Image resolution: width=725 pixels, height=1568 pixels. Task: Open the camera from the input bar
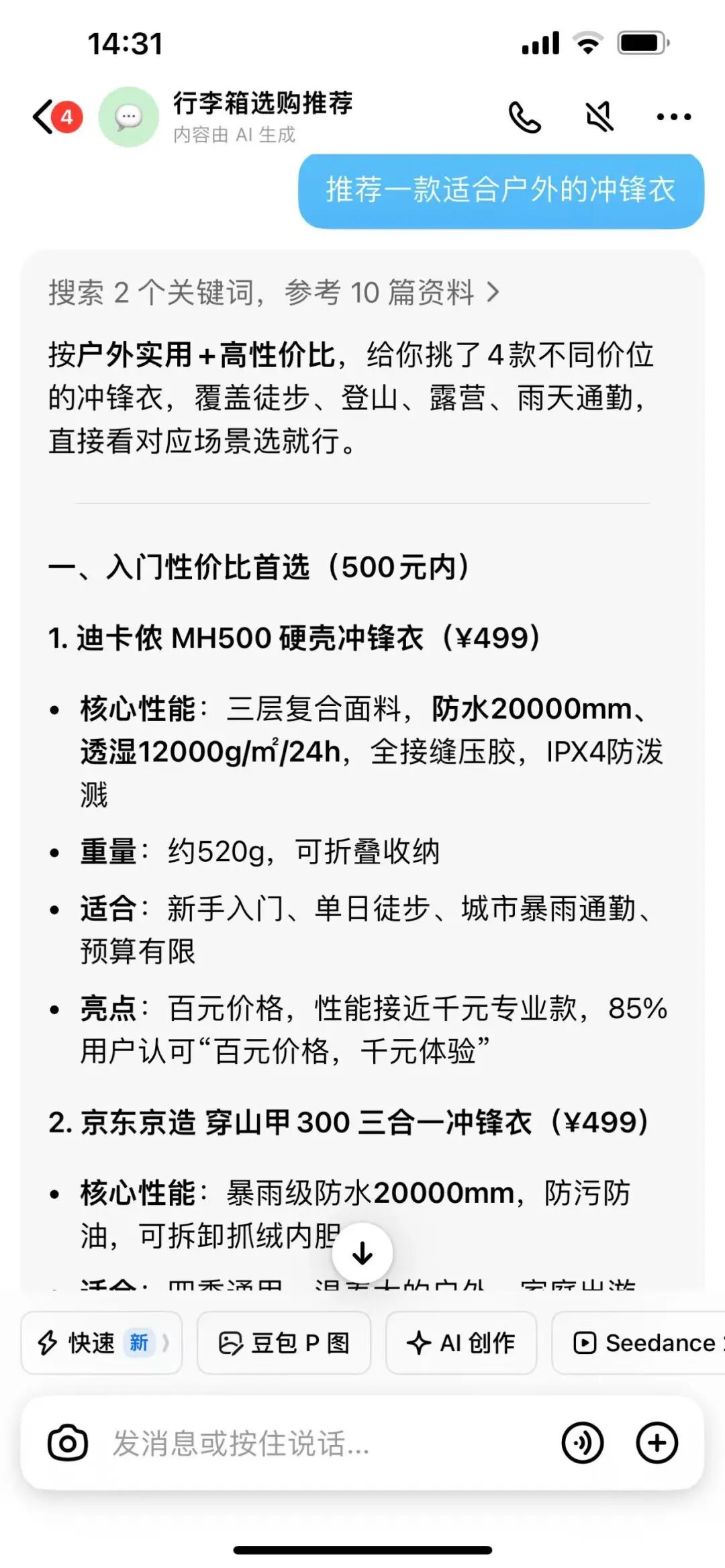(x=68, y=1442)
